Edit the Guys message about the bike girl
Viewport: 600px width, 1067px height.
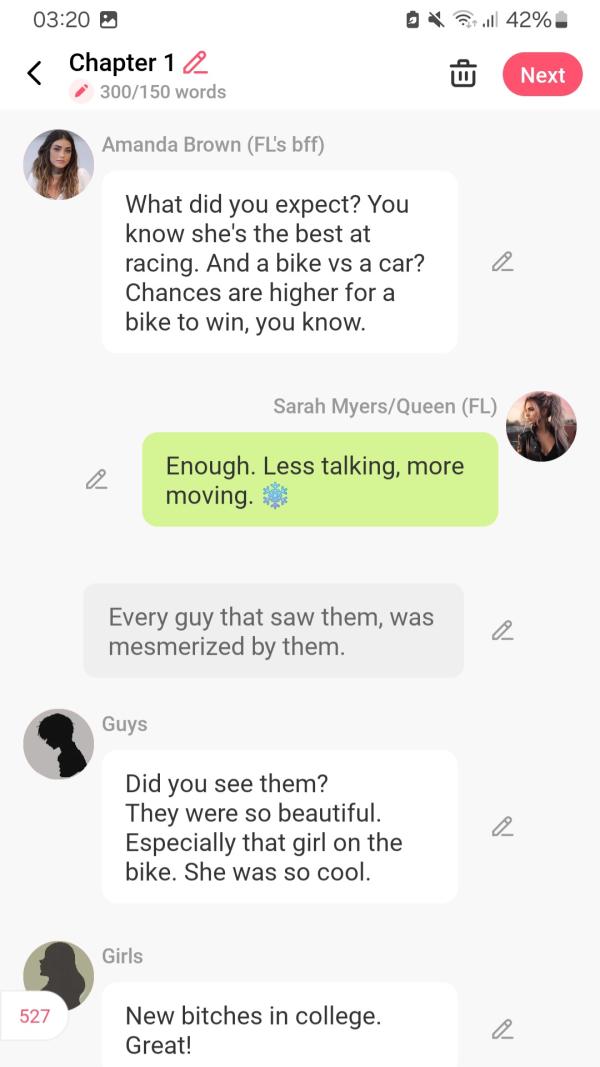(x=502, y=827)
